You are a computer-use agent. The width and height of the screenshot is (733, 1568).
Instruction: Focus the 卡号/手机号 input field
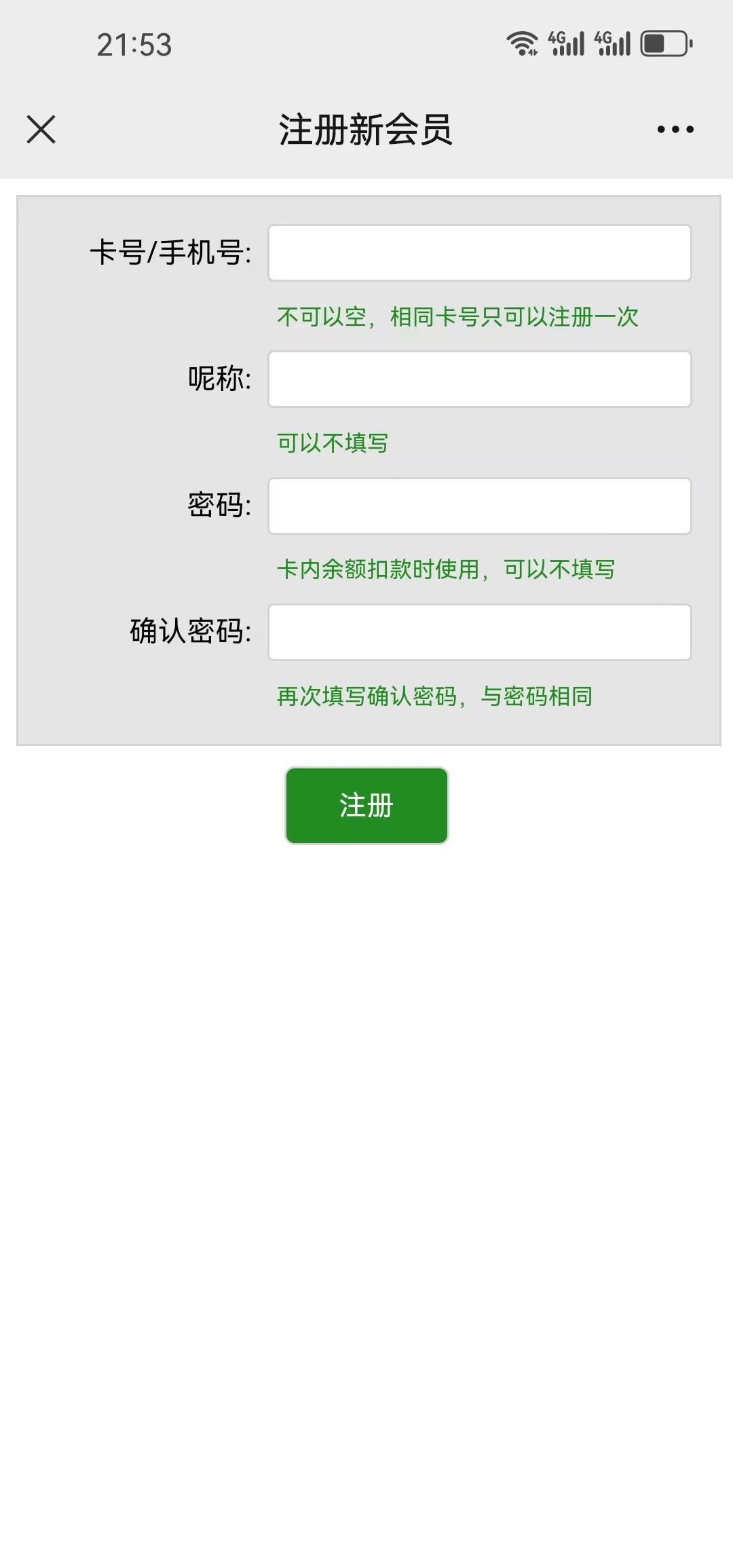point(480,253)
